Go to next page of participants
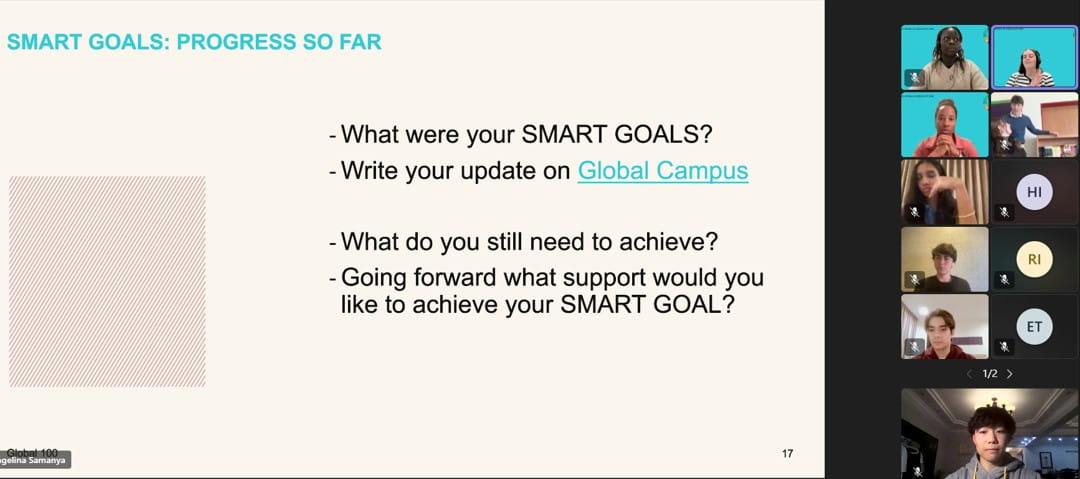The width and height of the screenshot is (1080, 479). point(1009,374)
